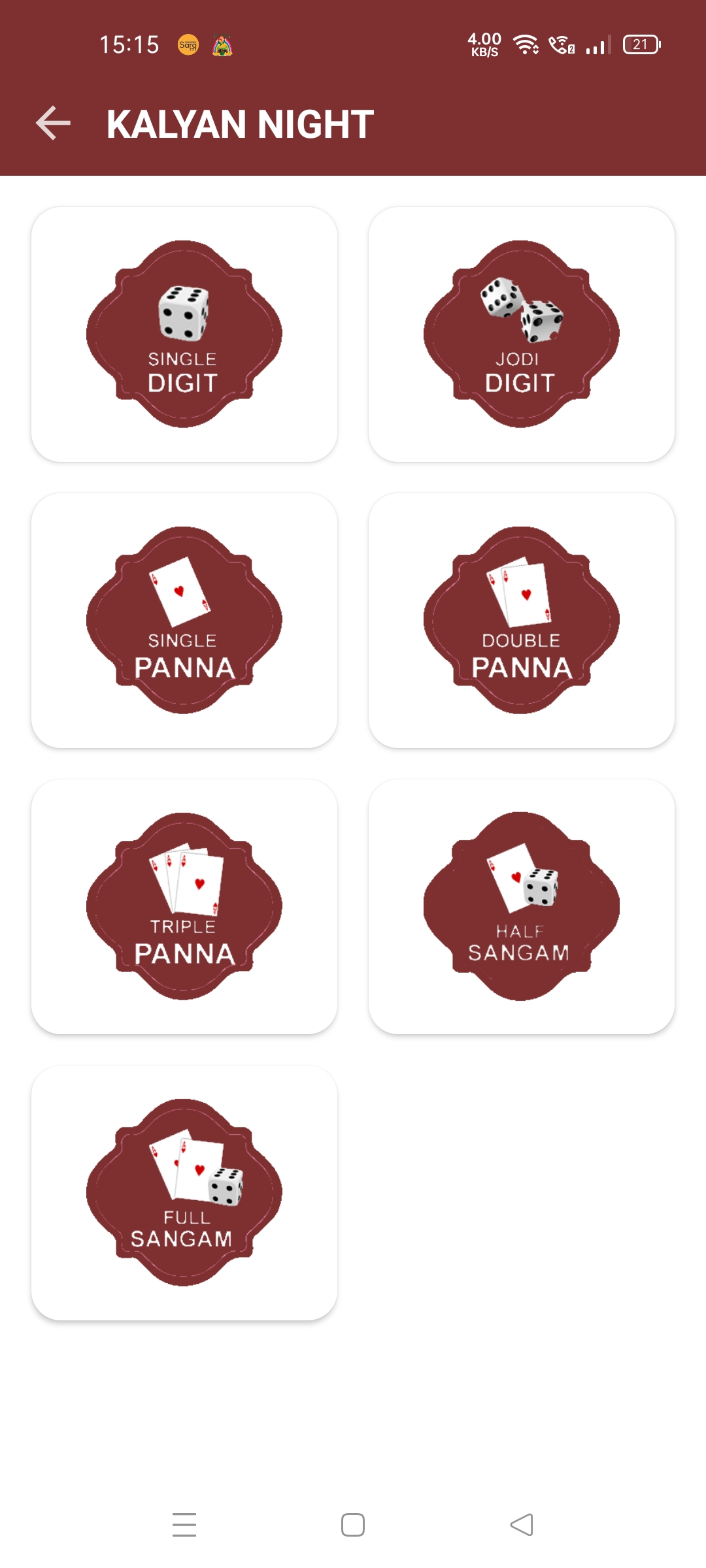This screenshot has width=706, height=1568.
Task: Tap the three cards on Triple Panna badge
Action: 185,879
